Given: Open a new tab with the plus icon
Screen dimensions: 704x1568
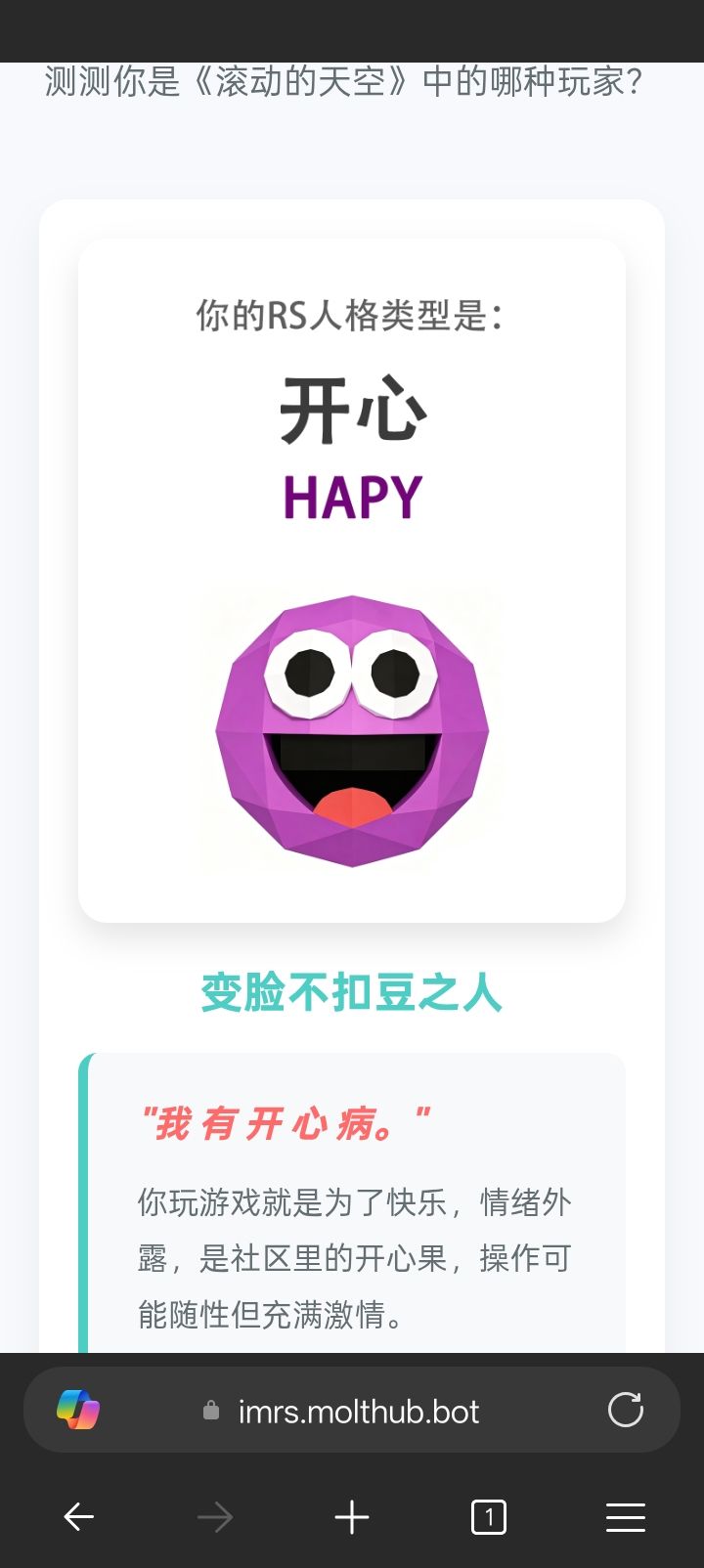Looking at the screenshot, I should tap(352, 1516).
